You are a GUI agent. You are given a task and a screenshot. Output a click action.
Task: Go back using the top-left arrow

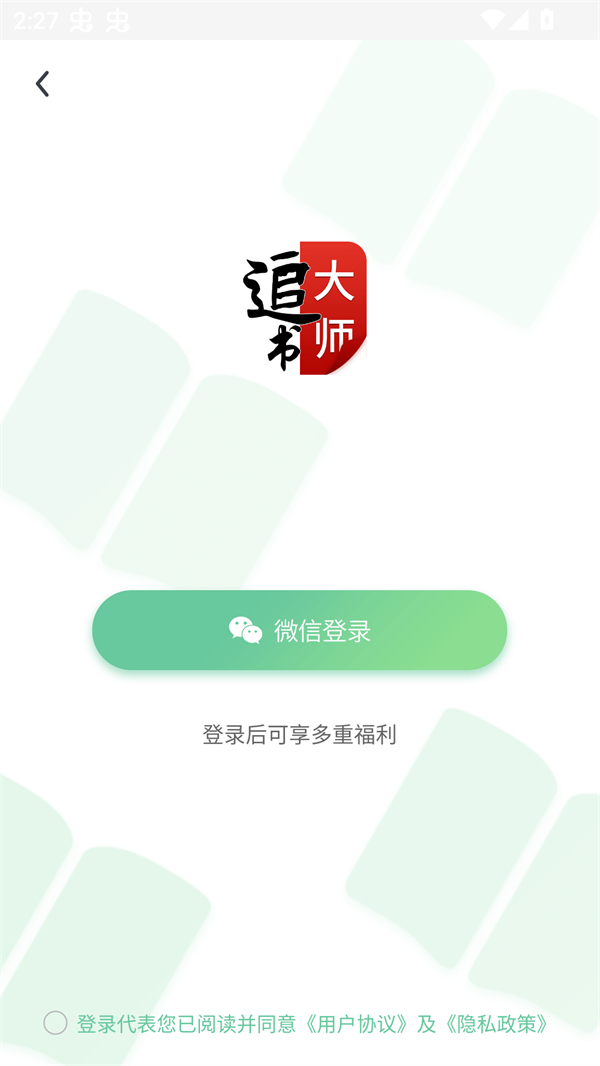[42, 84]
